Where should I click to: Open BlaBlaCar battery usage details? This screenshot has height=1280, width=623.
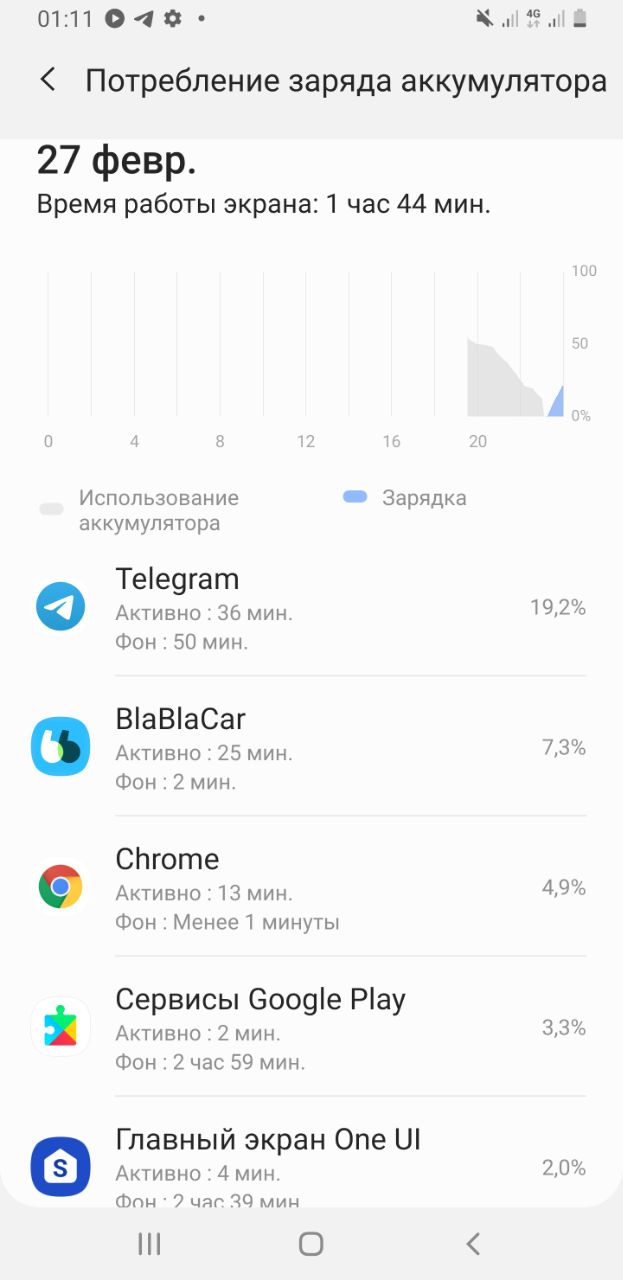pos(311,747)
